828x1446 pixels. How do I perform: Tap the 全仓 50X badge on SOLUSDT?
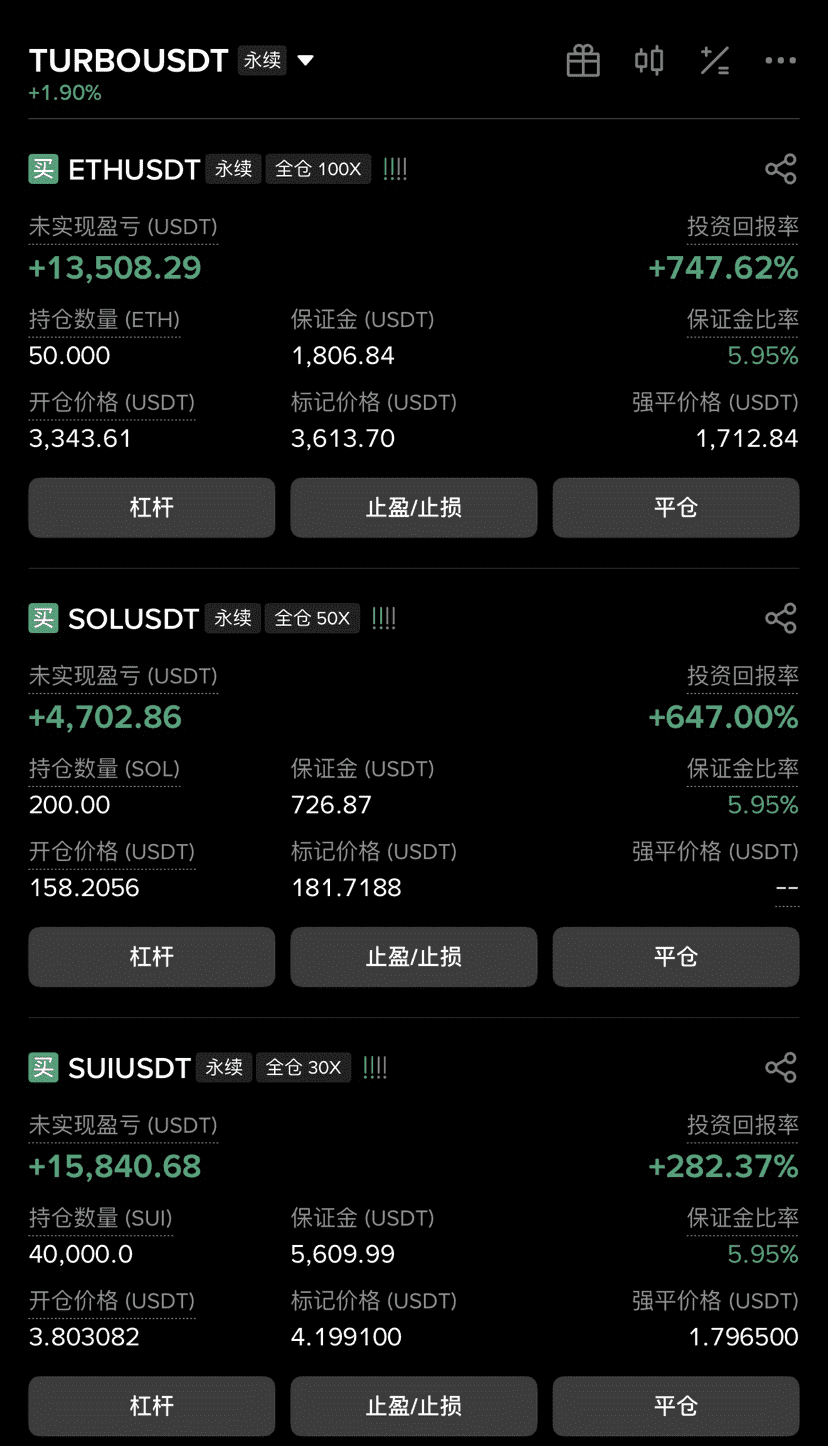click(x=312, y=618)
